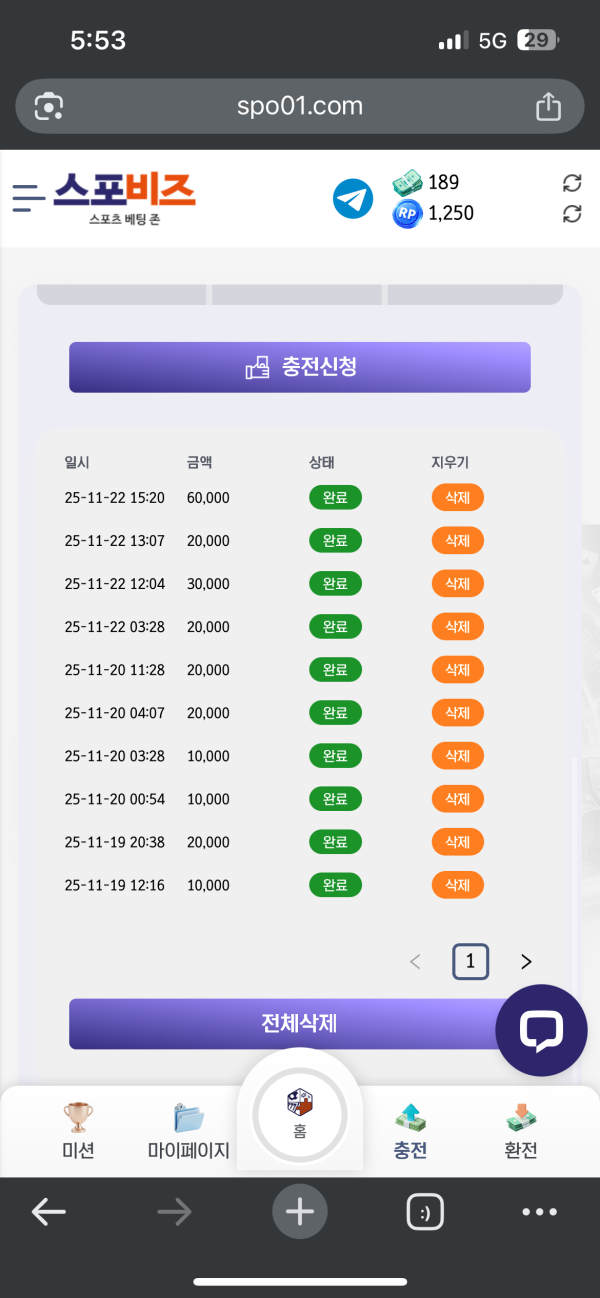Go to the next page arrow
This screenshot has height=1298, width=600.
point(526,962)
